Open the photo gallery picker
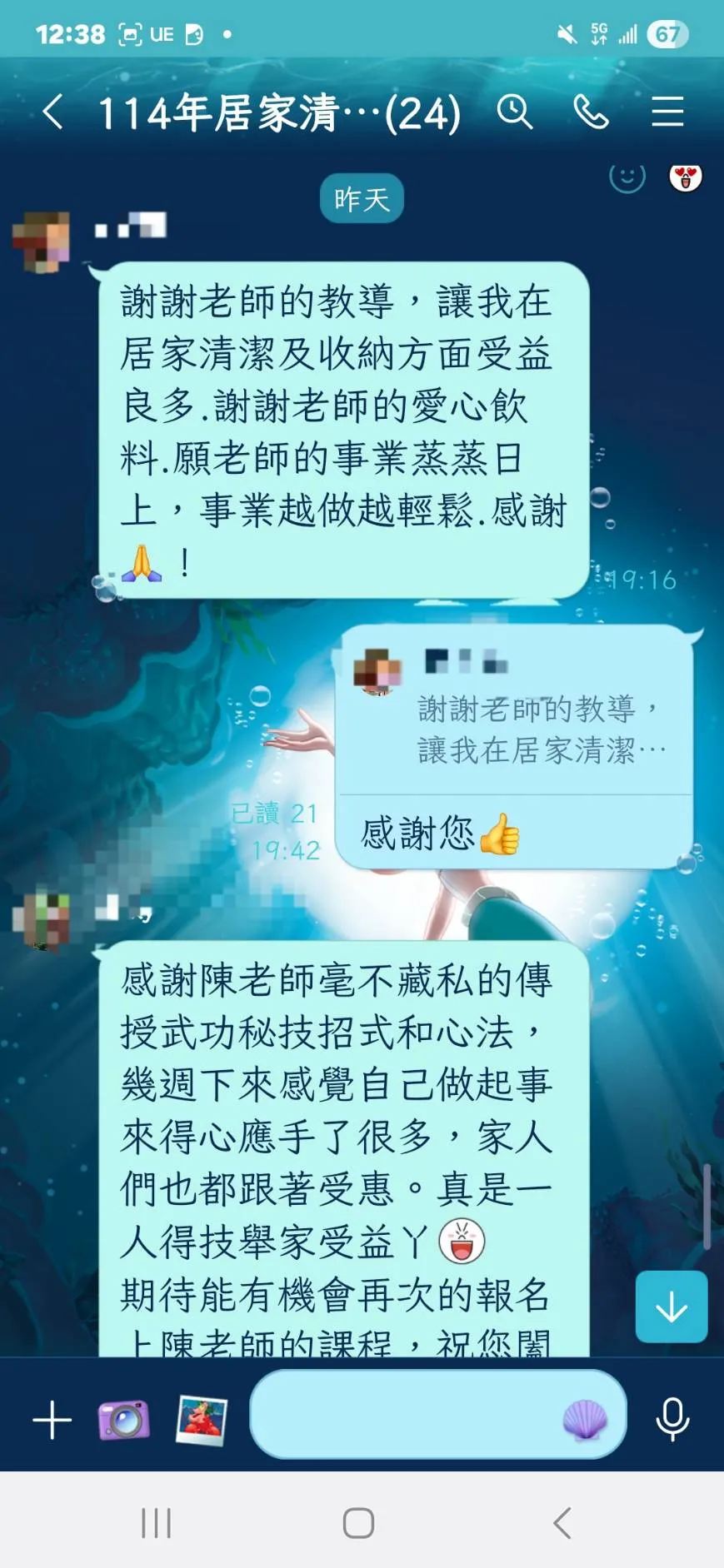The height and width of the screenshot is (1568, 724). click(x=202, y=1420)
